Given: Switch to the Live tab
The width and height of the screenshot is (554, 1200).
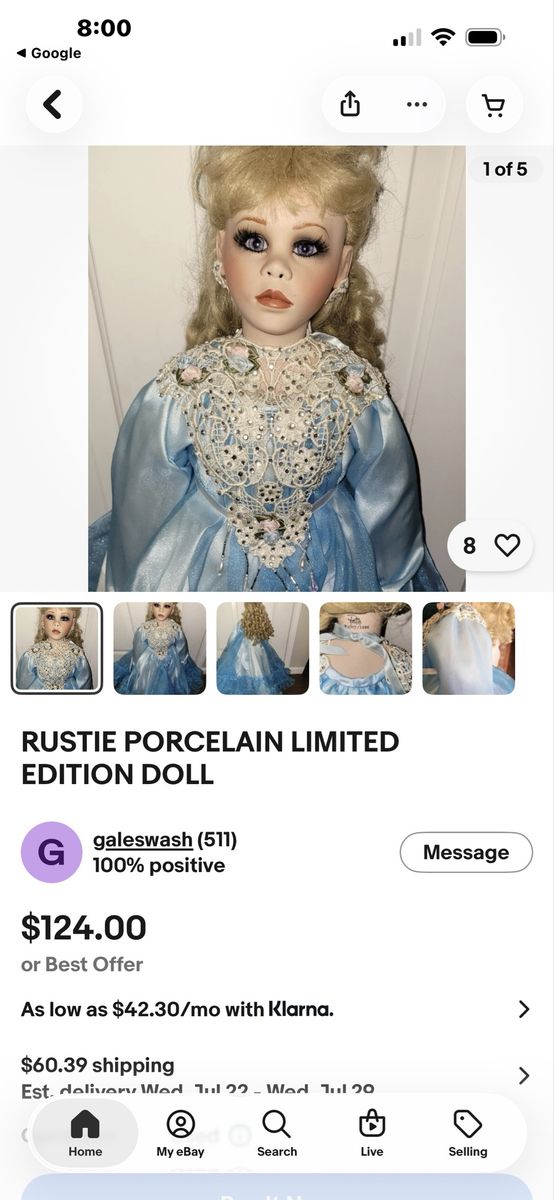Looking at the screenshot, I should point(372,1133).
